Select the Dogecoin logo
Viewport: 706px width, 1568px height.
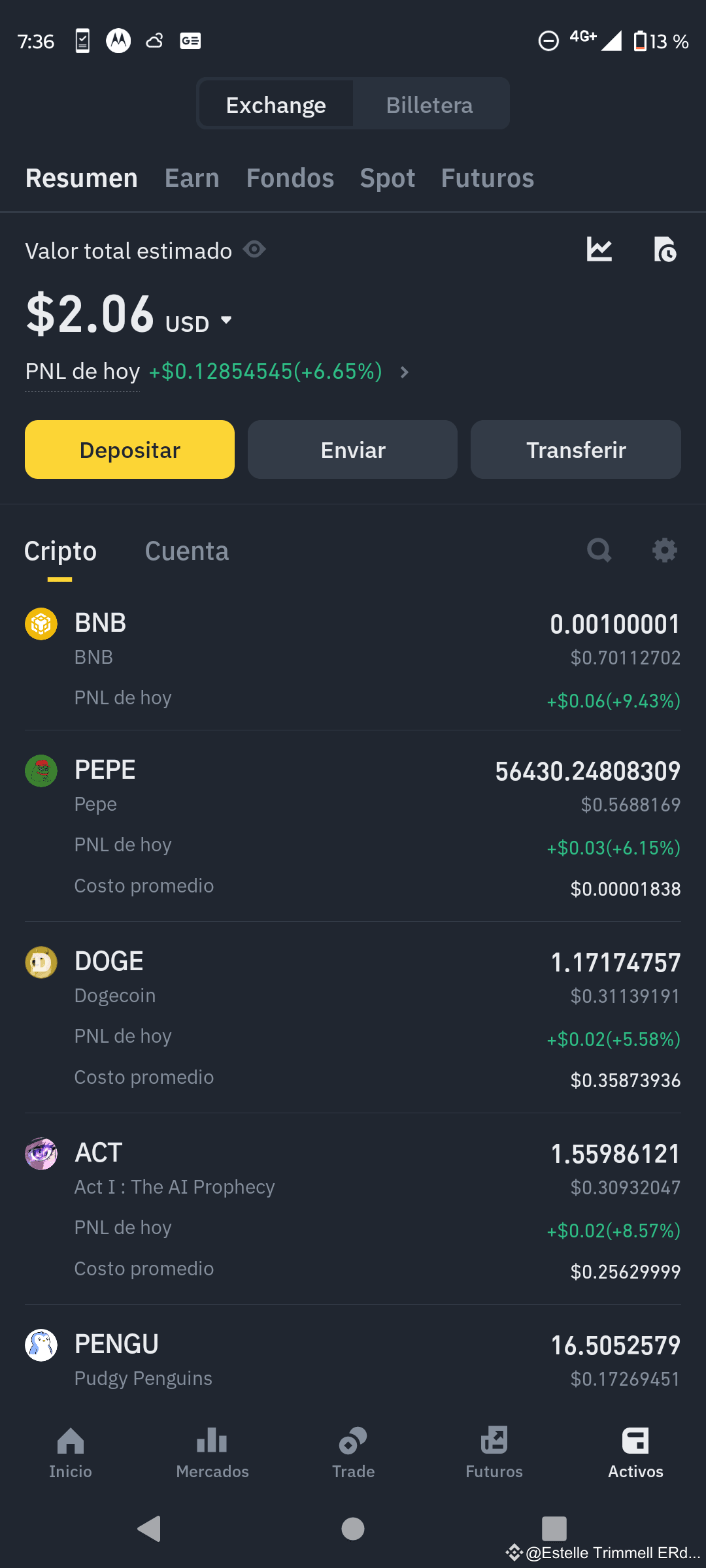41,962
